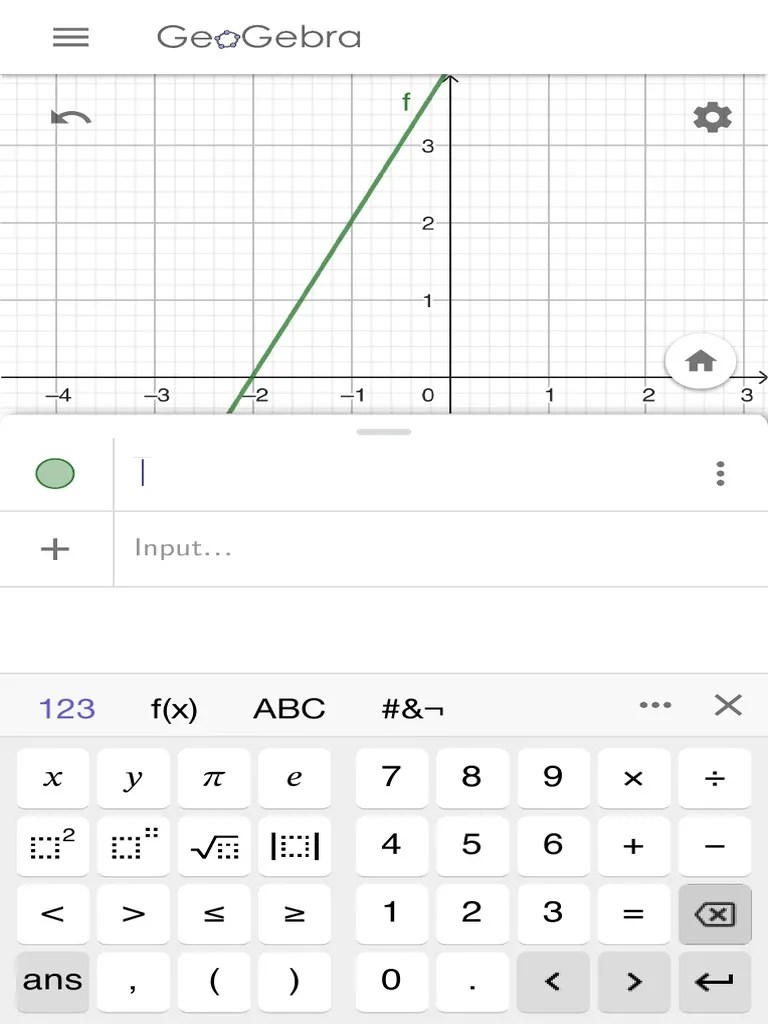Image resolution: width=768 pixels, height=1024 pixels.
Task: Click the plus button to add input
Action: point(55,548)
